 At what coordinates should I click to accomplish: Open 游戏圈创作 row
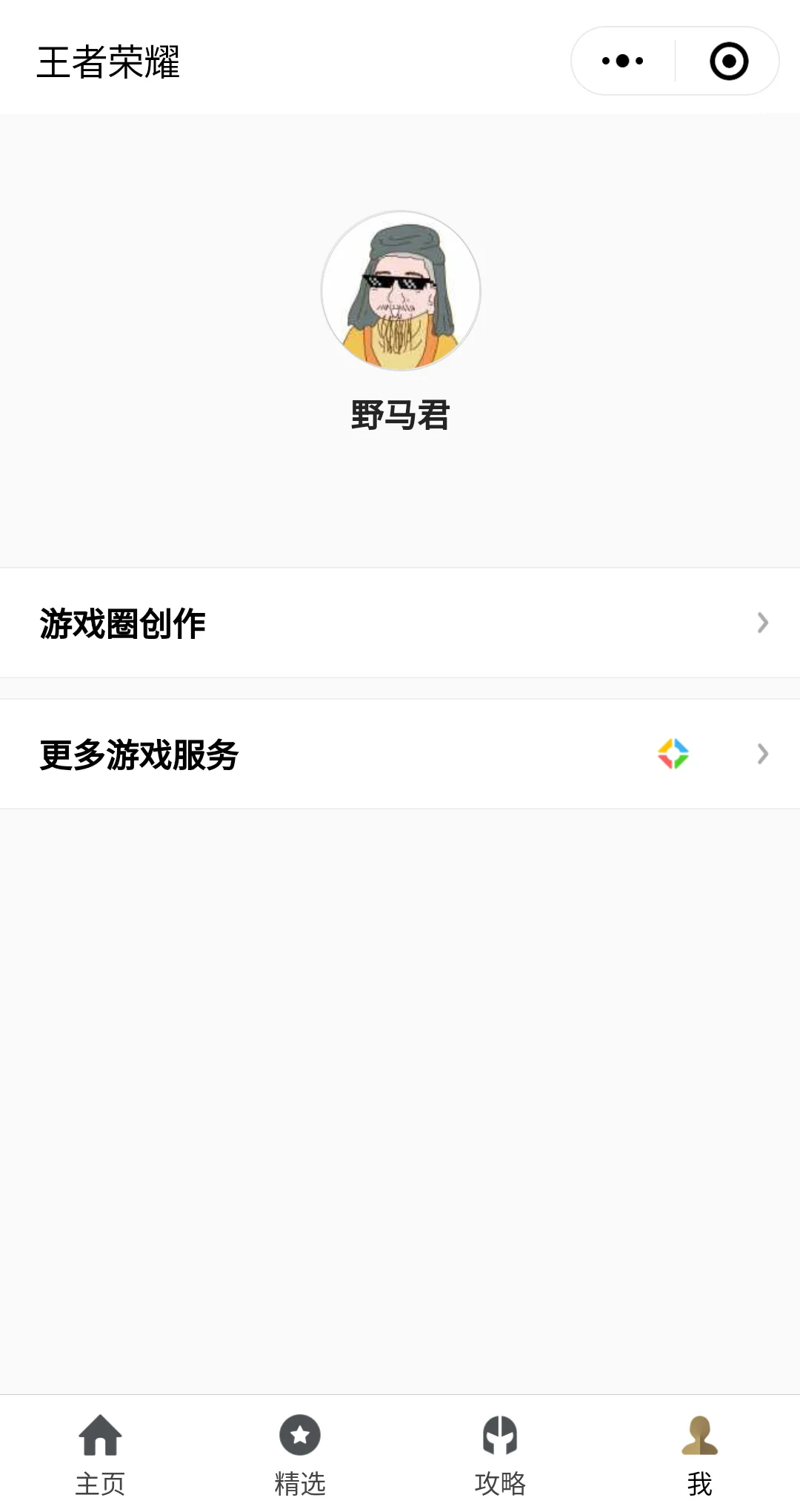[400, 623]
